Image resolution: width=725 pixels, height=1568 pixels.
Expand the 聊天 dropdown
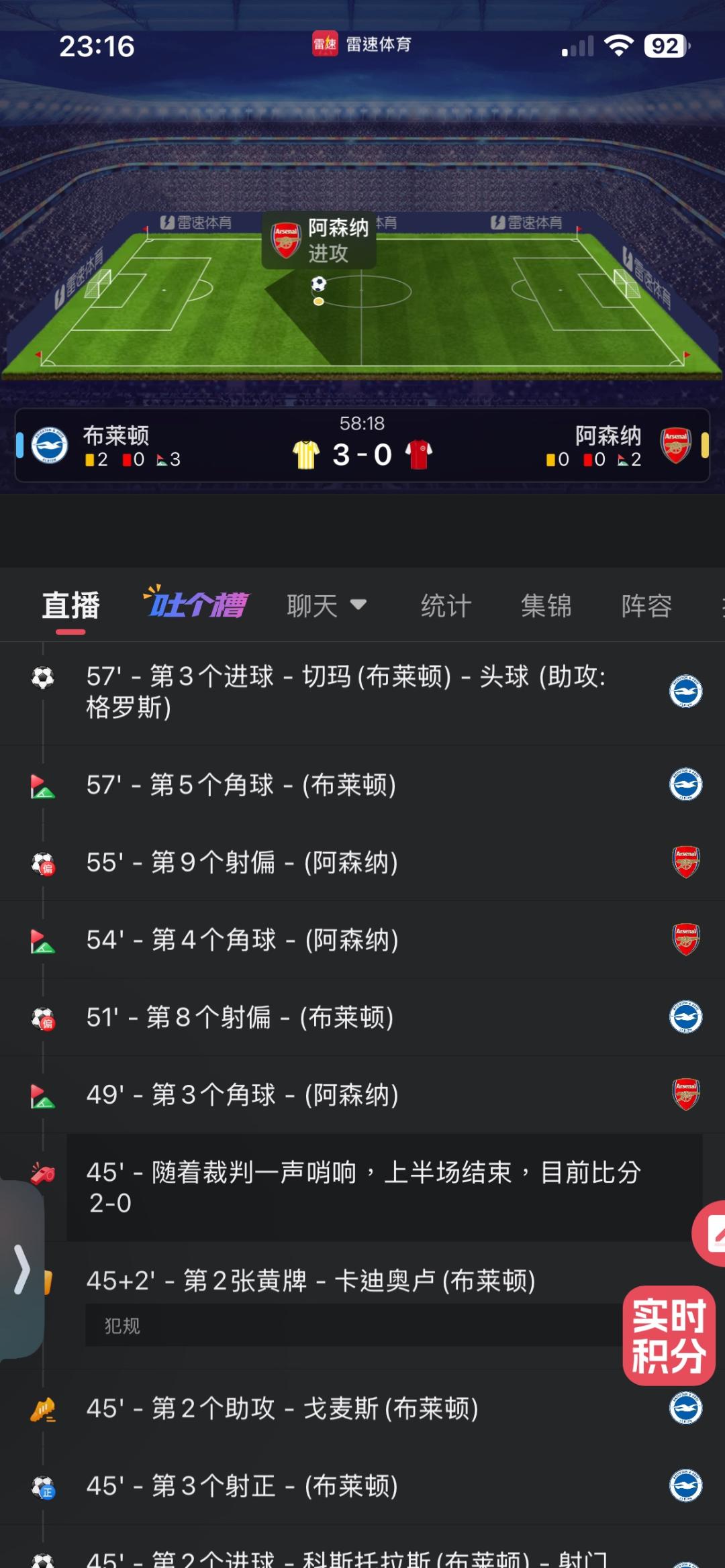pos(326,606)
